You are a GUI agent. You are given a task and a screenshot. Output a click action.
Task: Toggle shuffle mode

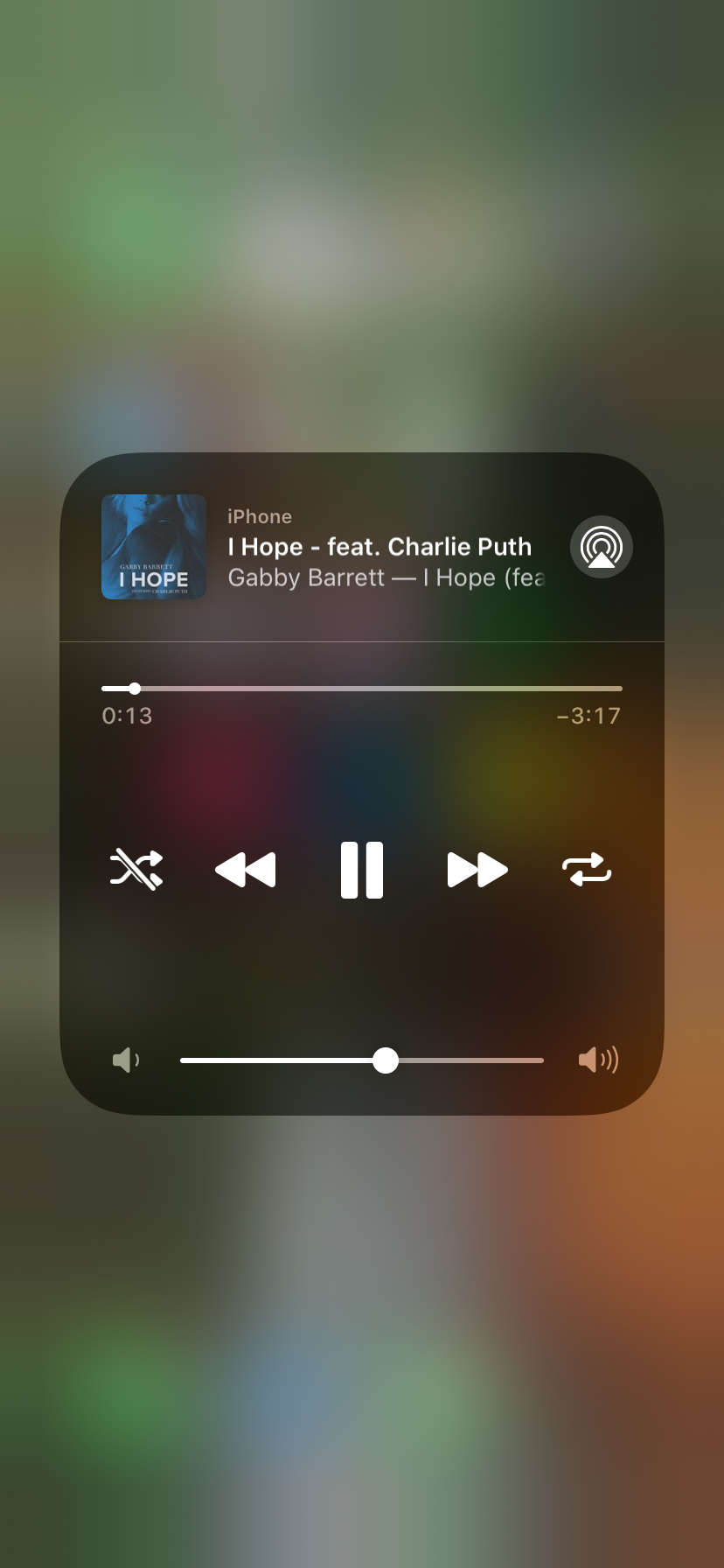click(x=136, y=870)
